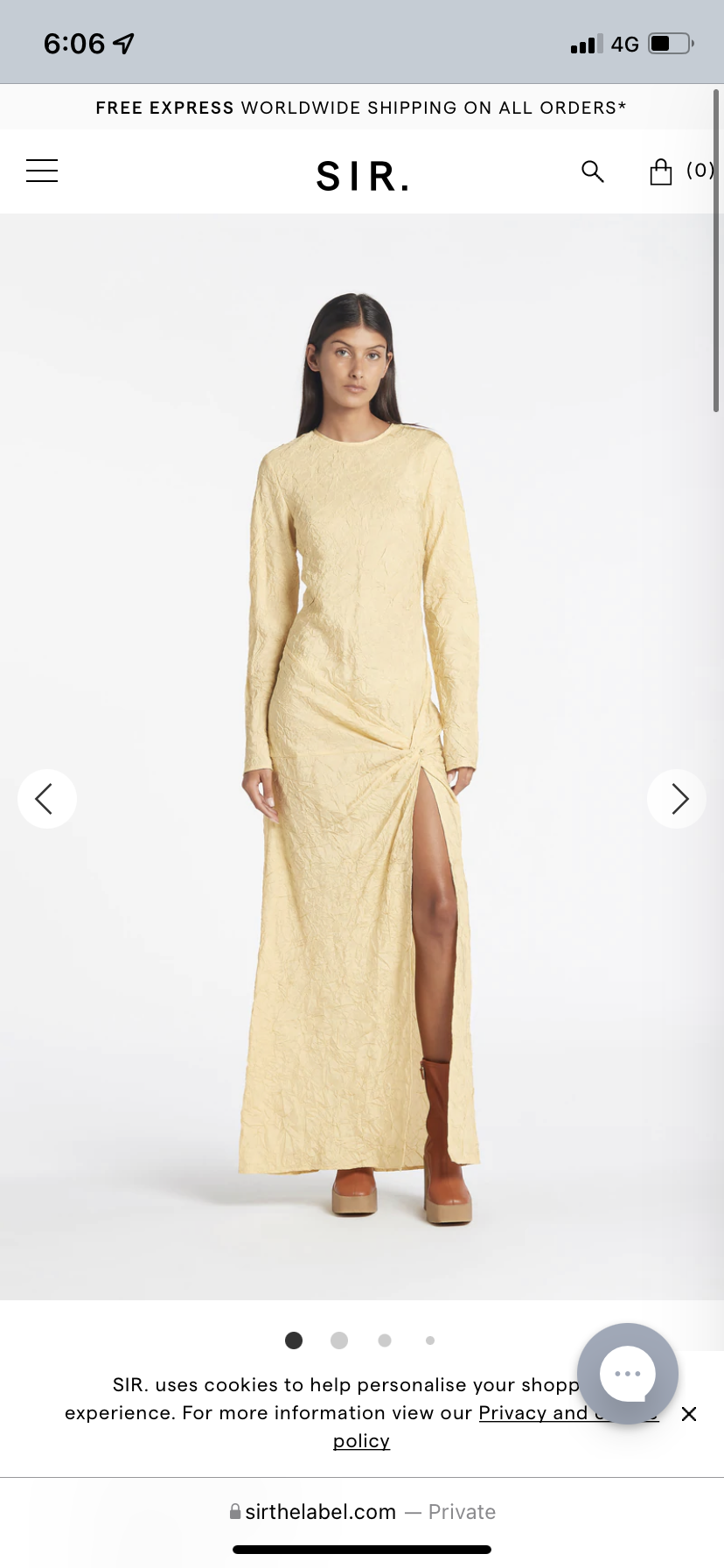Select the second carousel dot
Viewport: 724px width, 1568px height.
coord(338,1340)
